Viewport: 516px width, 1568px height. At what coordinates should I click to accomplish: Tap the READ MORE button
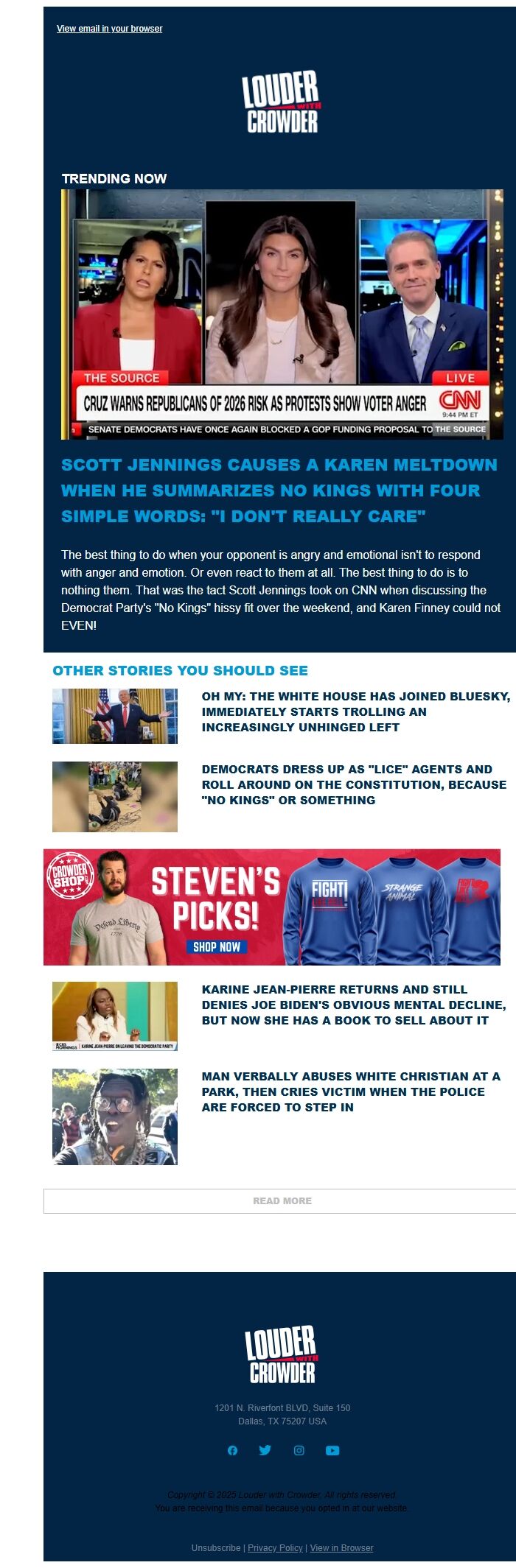click(x=282, y=1200)
